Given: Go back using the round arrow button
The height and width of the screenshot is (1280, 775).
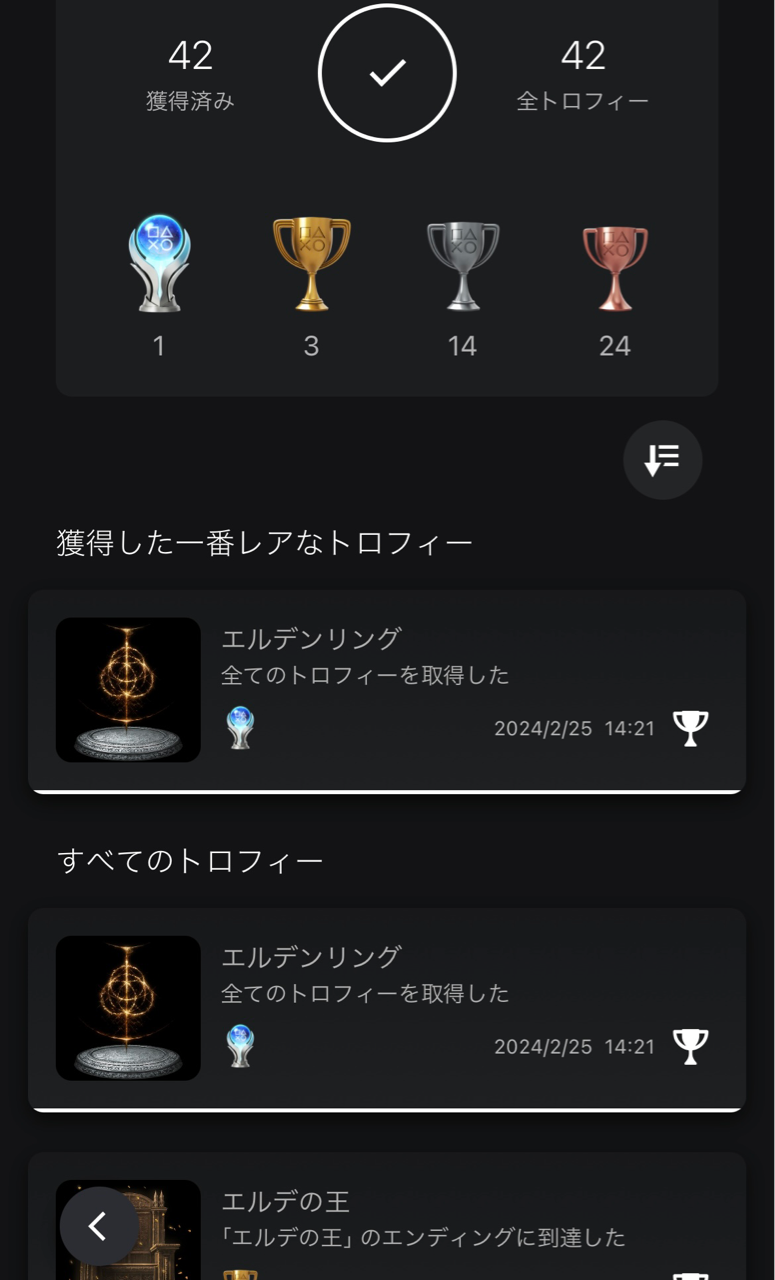Looking at the screenshot, I should point(99,1226).
